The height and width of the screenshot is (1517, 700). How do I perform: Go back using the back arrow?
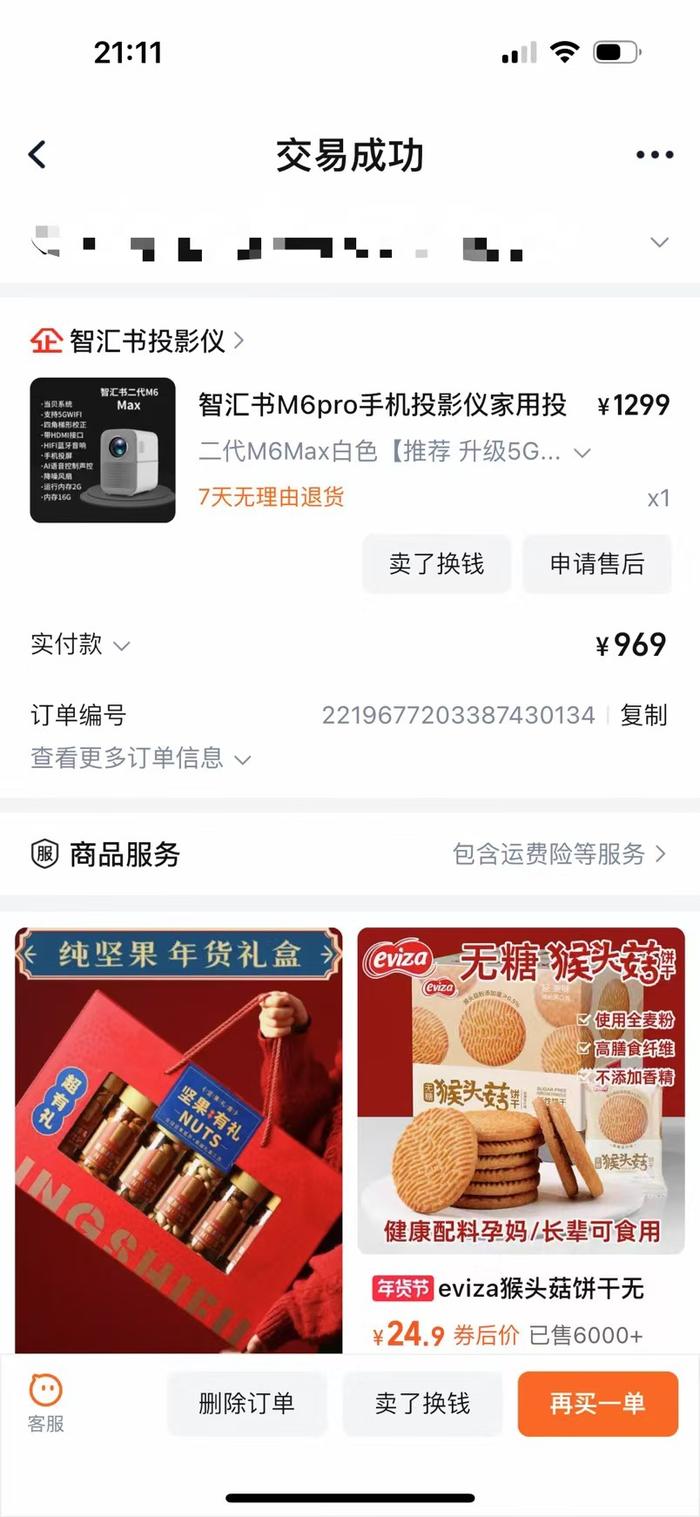(x=38, y=155)
